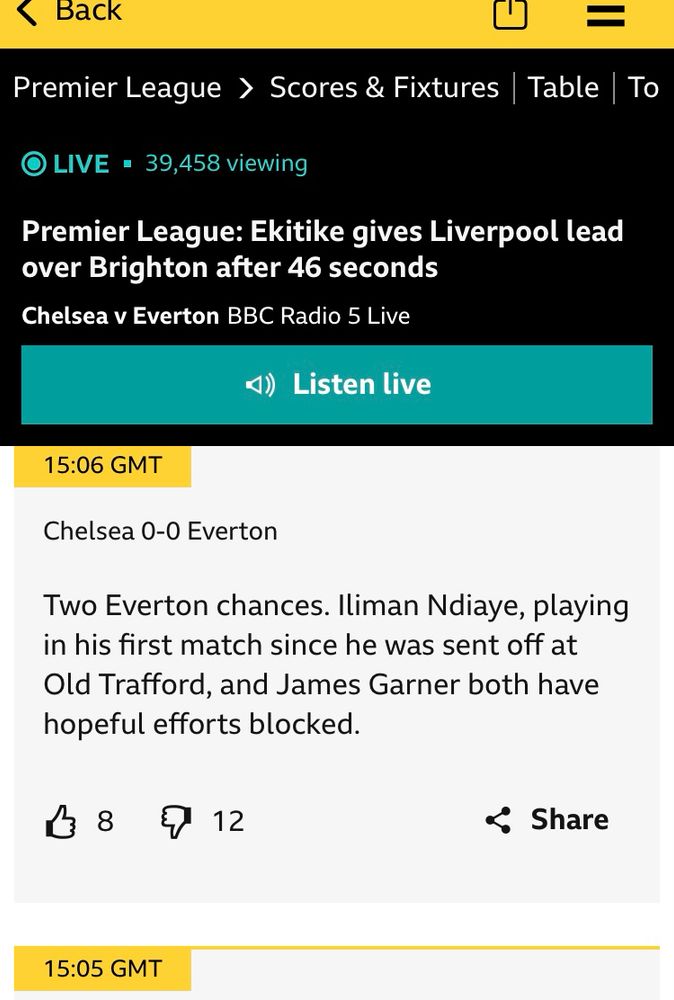Start Listen live radio stream

[337, 385]
